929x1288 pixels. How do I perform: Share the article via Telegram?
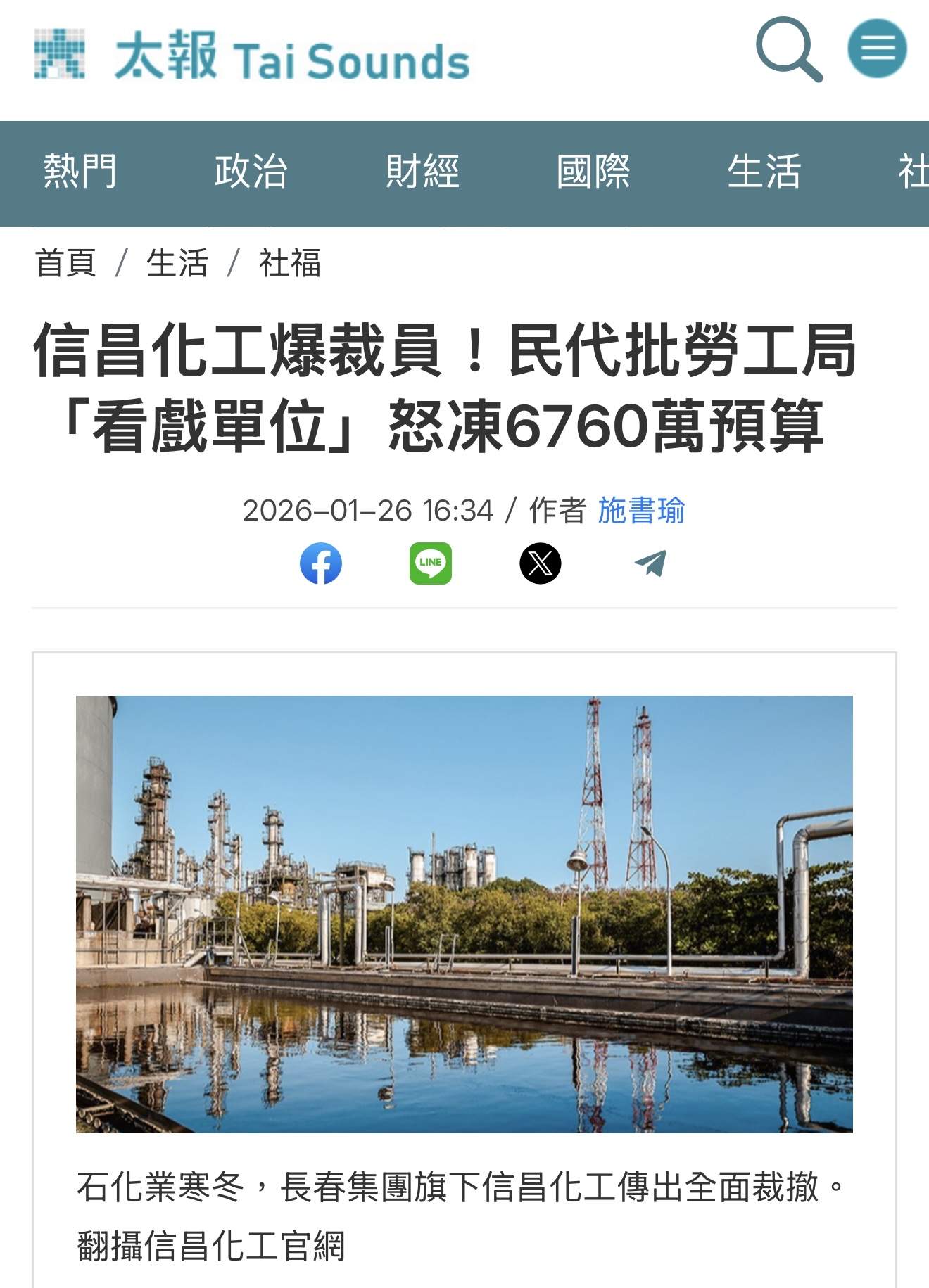click(x=650, y=562)
